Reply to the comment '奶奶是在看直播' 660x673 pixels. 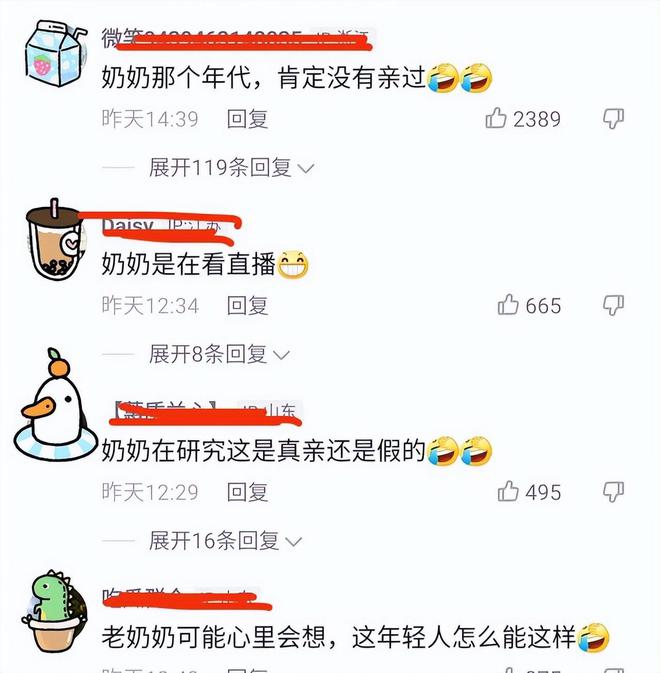pos(247,306)
